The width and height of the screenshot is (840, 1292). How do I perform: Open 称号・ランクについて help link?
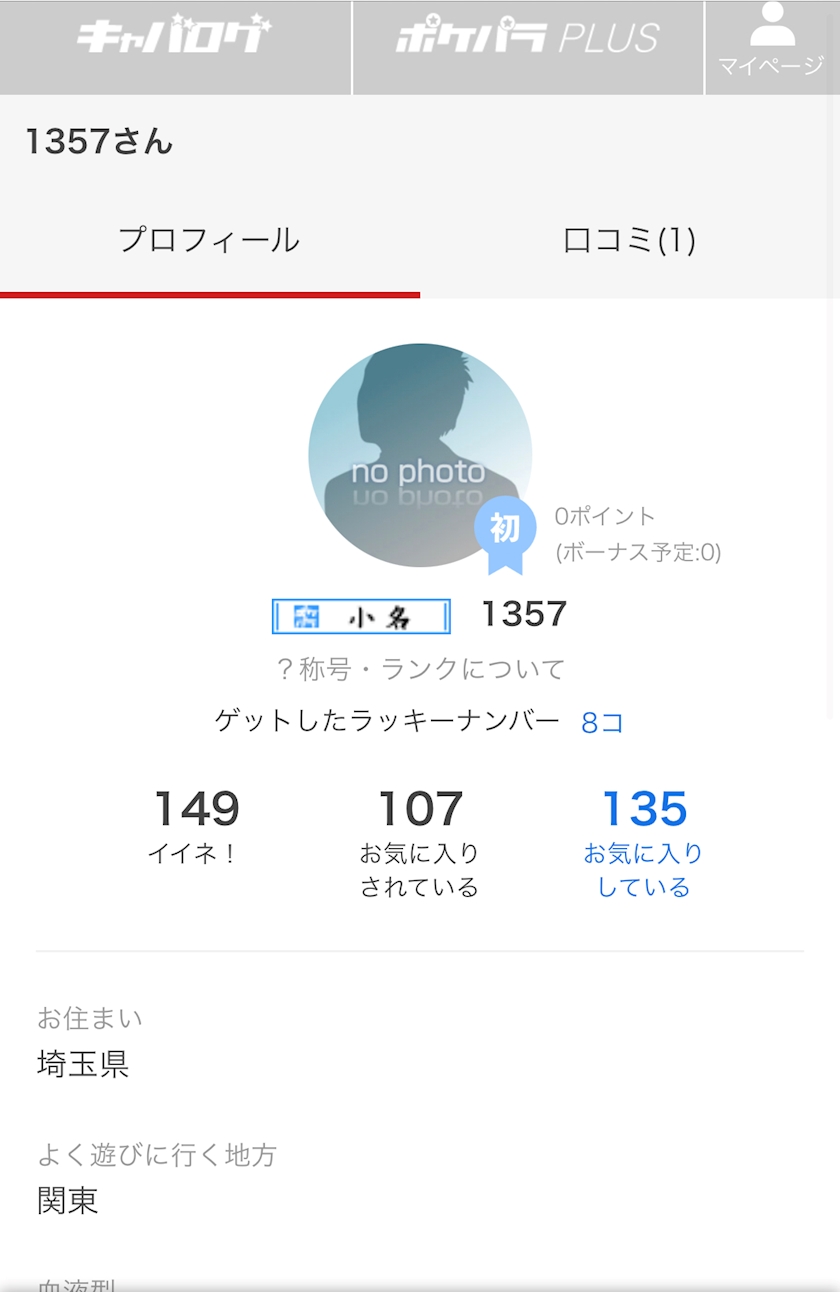pos(420,669)
